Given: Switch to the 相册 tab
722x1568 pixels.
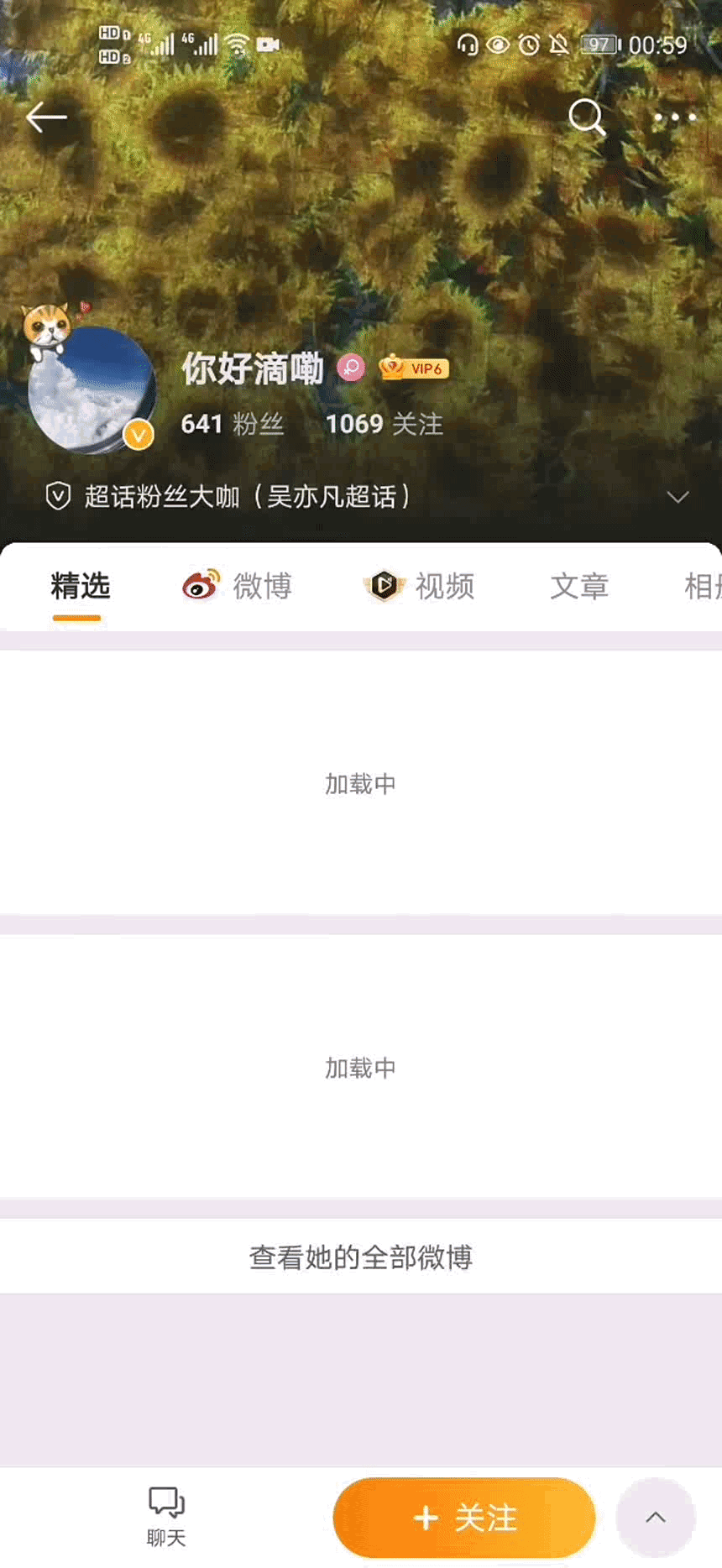Looking at the screenshot, I should 702,586.
